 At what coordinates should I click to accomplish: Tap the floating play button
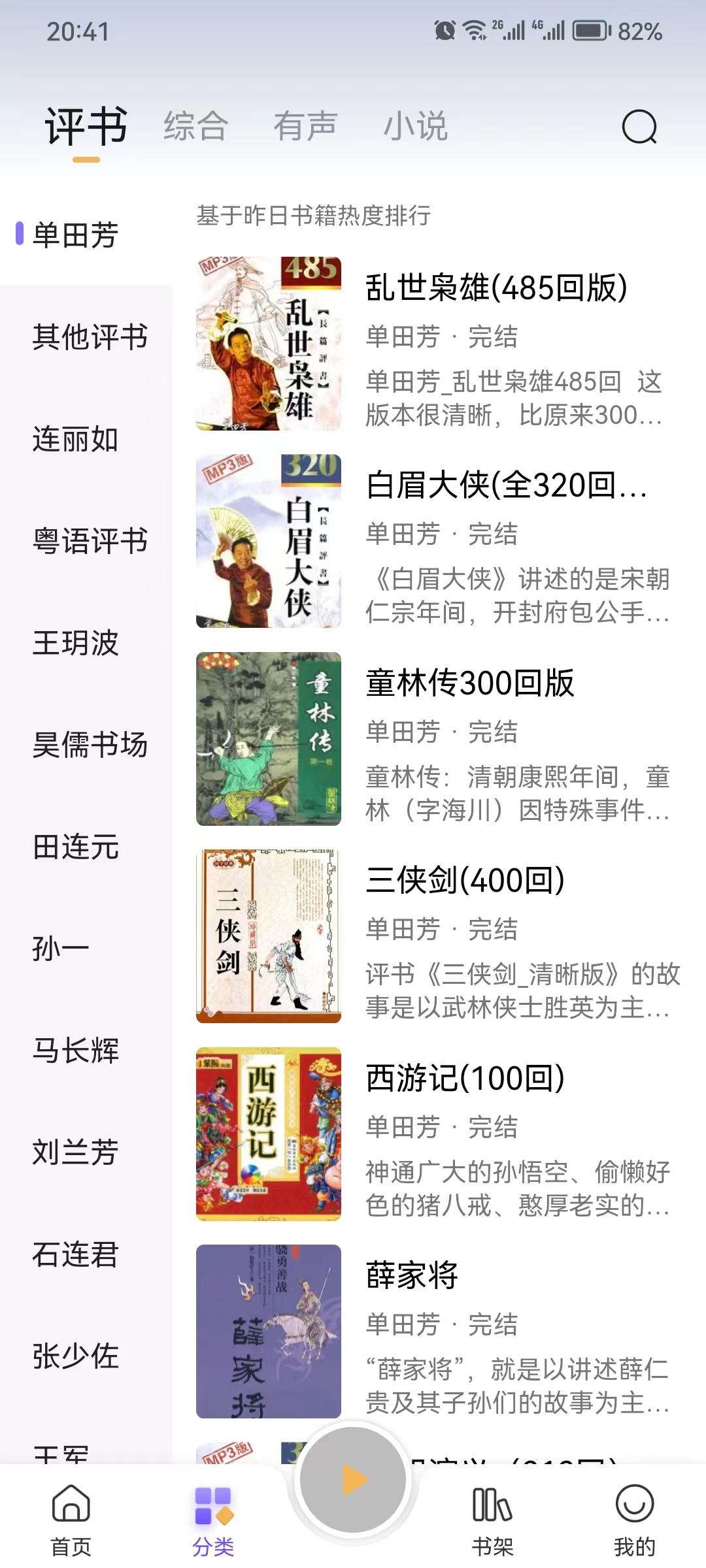[x=353, y=1480]
